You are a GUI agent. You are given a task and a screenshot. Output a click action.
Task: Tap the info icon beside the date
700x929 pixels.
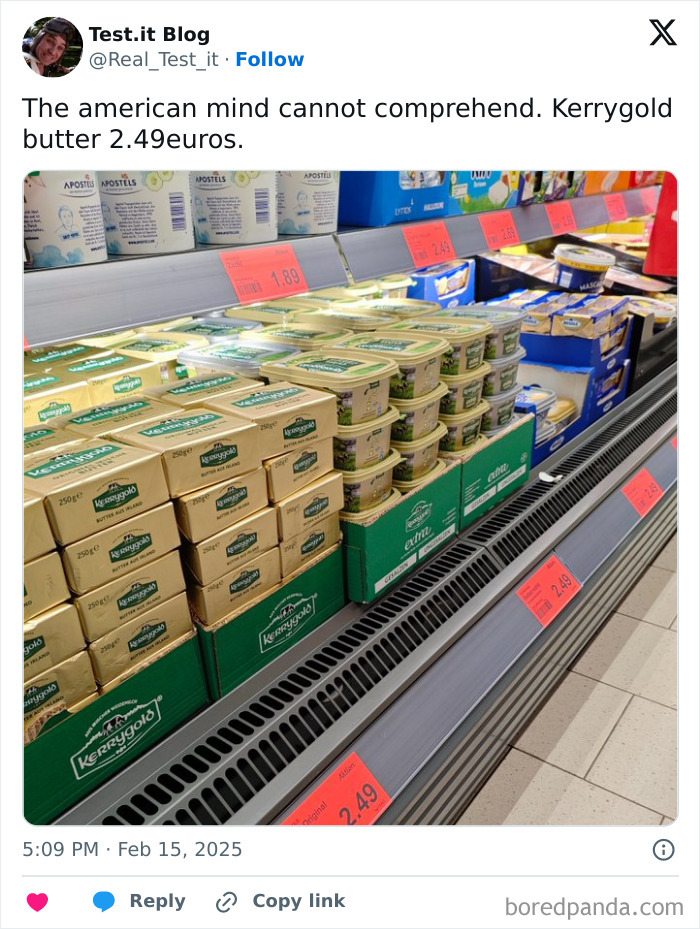(663, 850)
